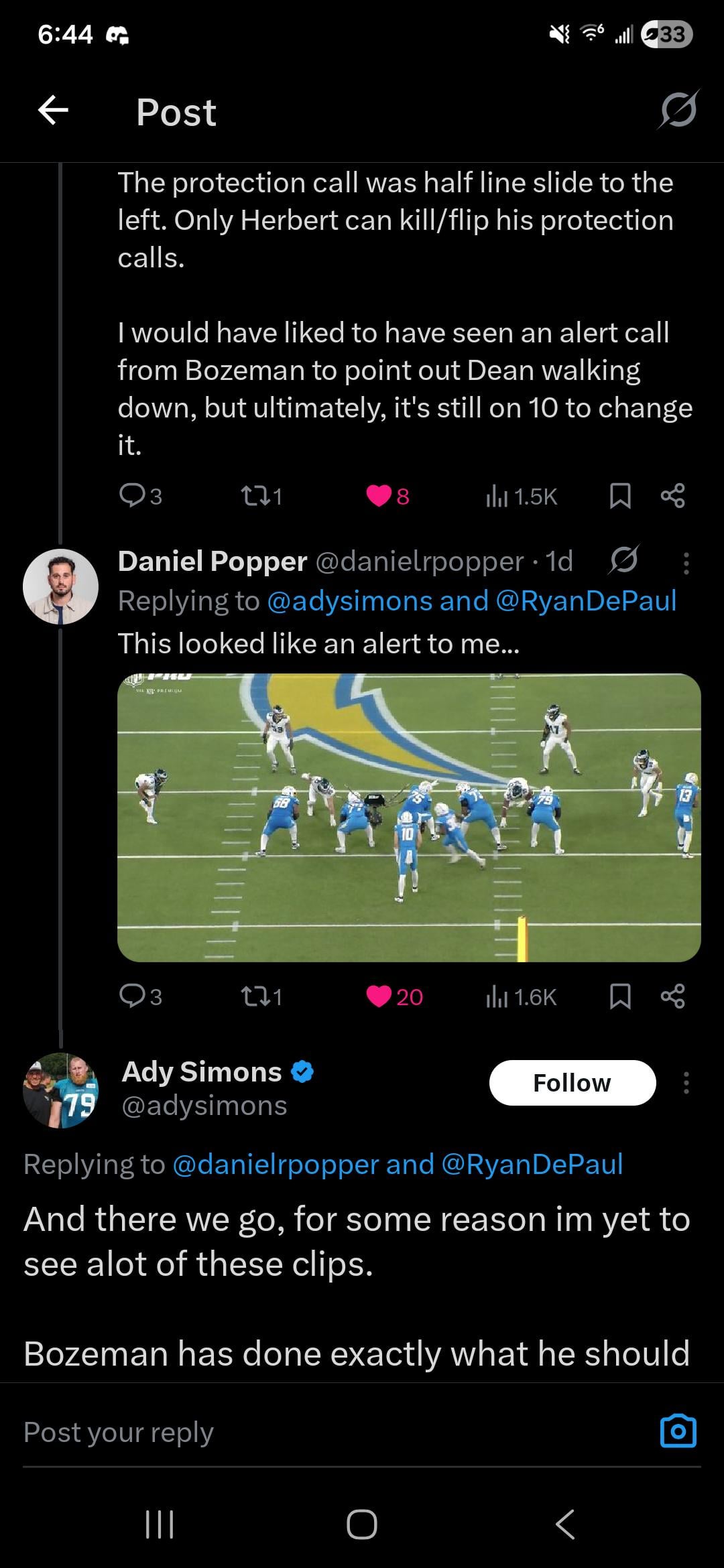Screen dimensions: 724x1568
Task: Like the post with 8 likes
Action: pos(379,496)
